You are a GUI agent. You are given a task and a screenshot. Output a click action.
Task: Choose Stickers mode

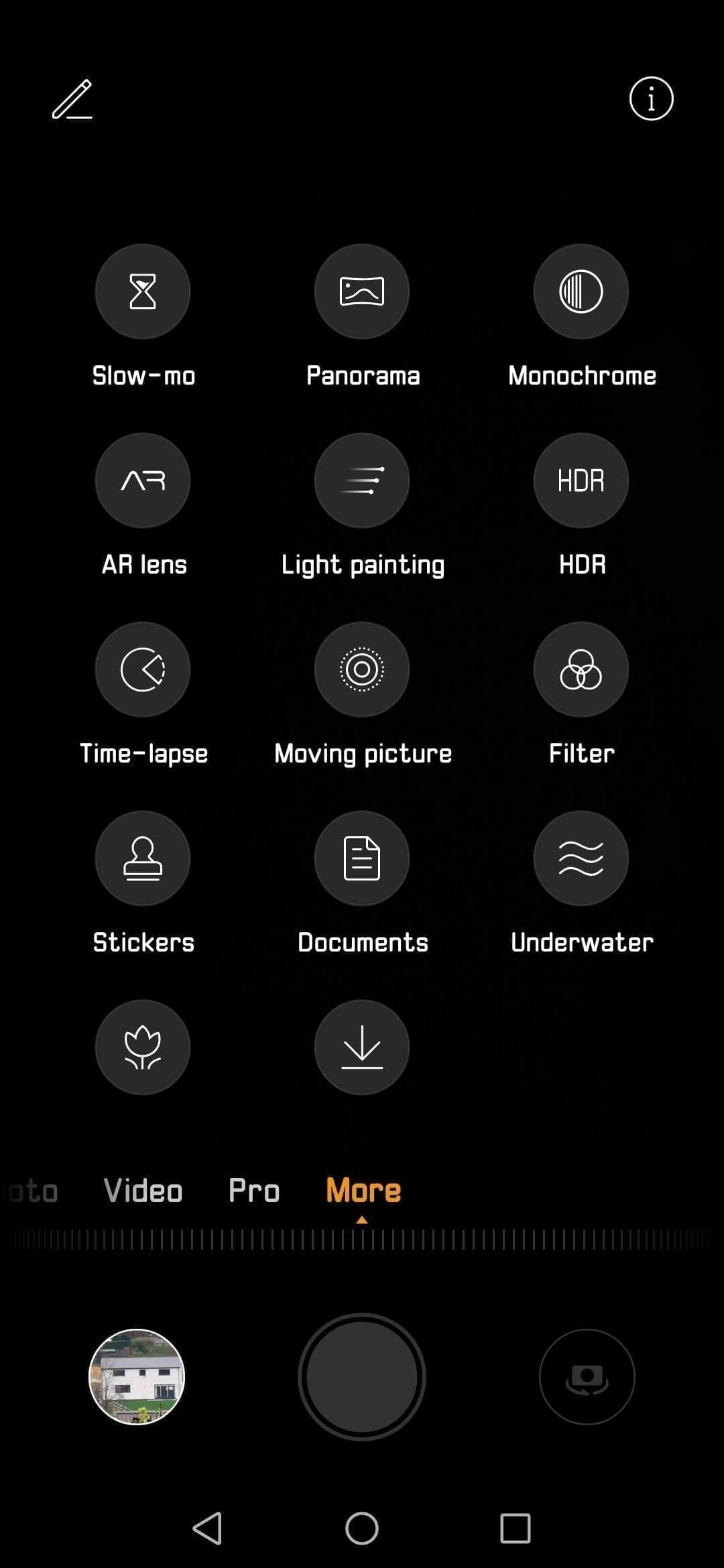143,858
